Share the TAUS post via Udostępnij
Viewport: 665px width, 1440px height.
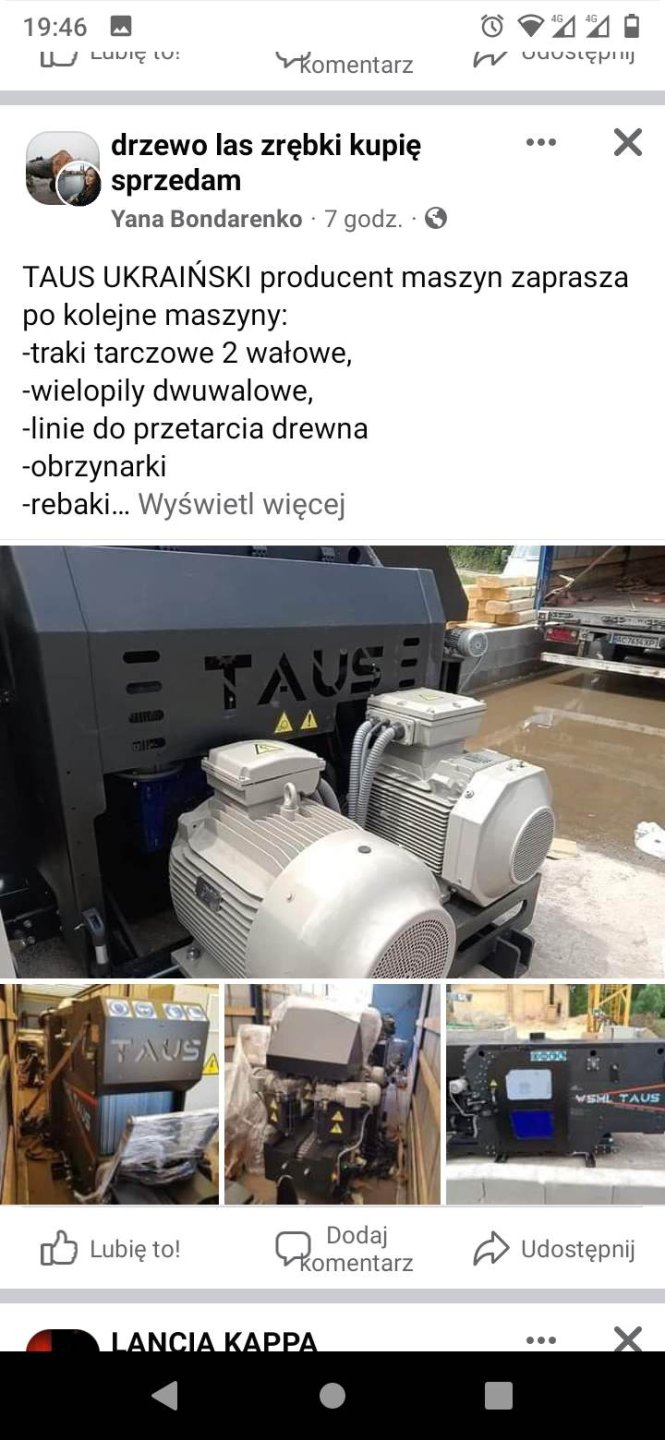554,1248
